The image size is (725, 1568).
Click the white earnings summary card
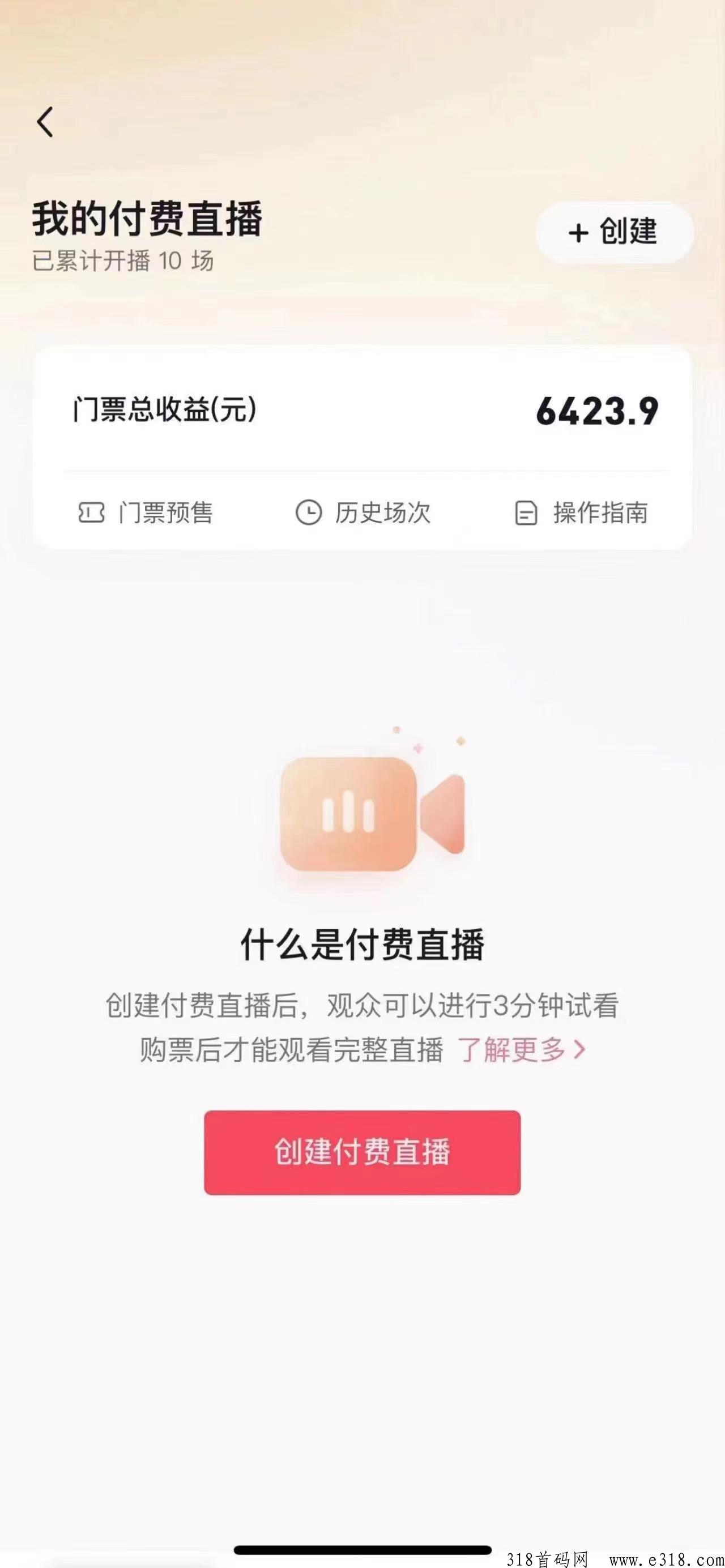tap(363, 447)
